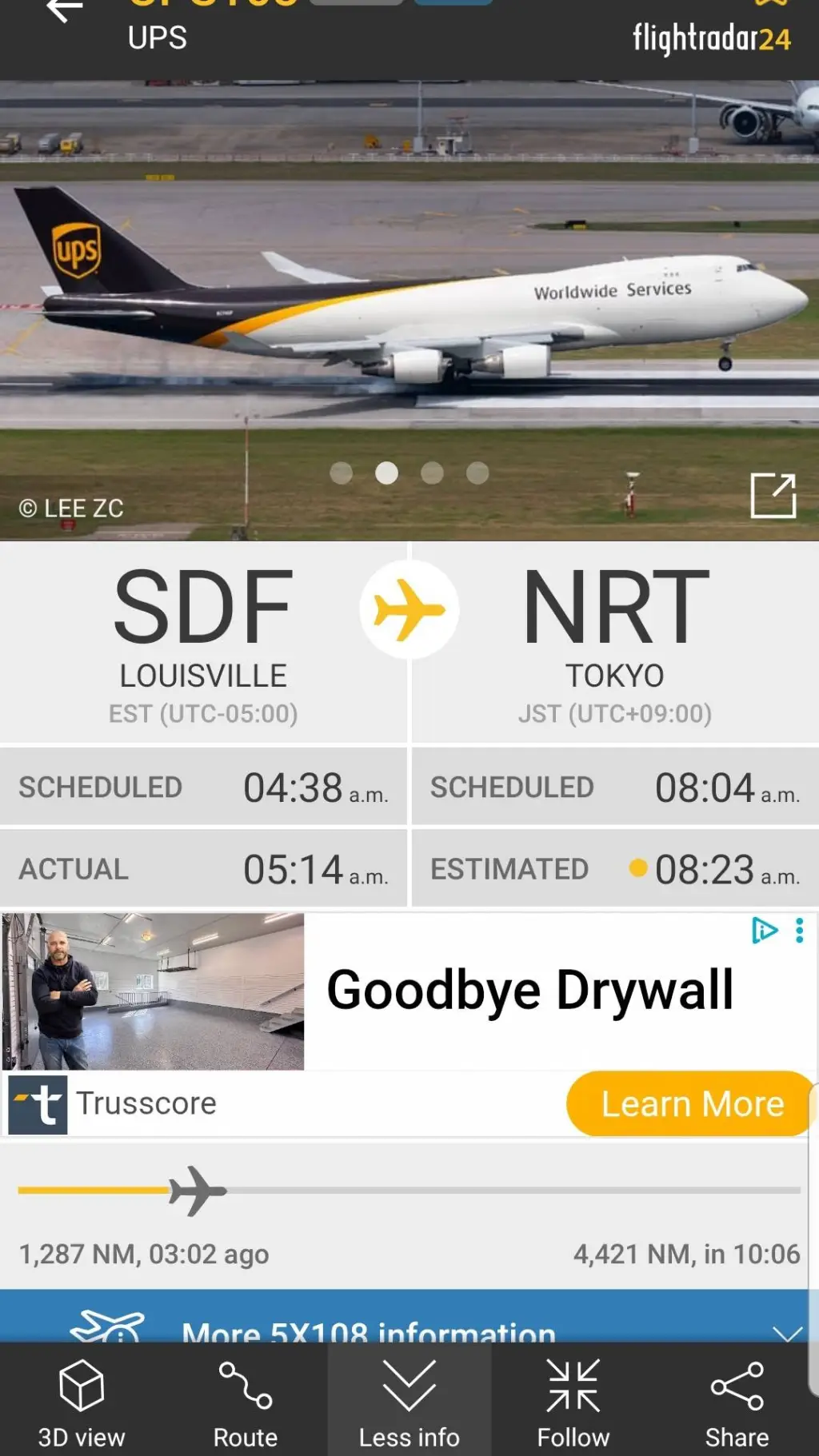Follow this UPS flight
The height and width of the screenshot is (1456, 819).
click(573, 1402)
